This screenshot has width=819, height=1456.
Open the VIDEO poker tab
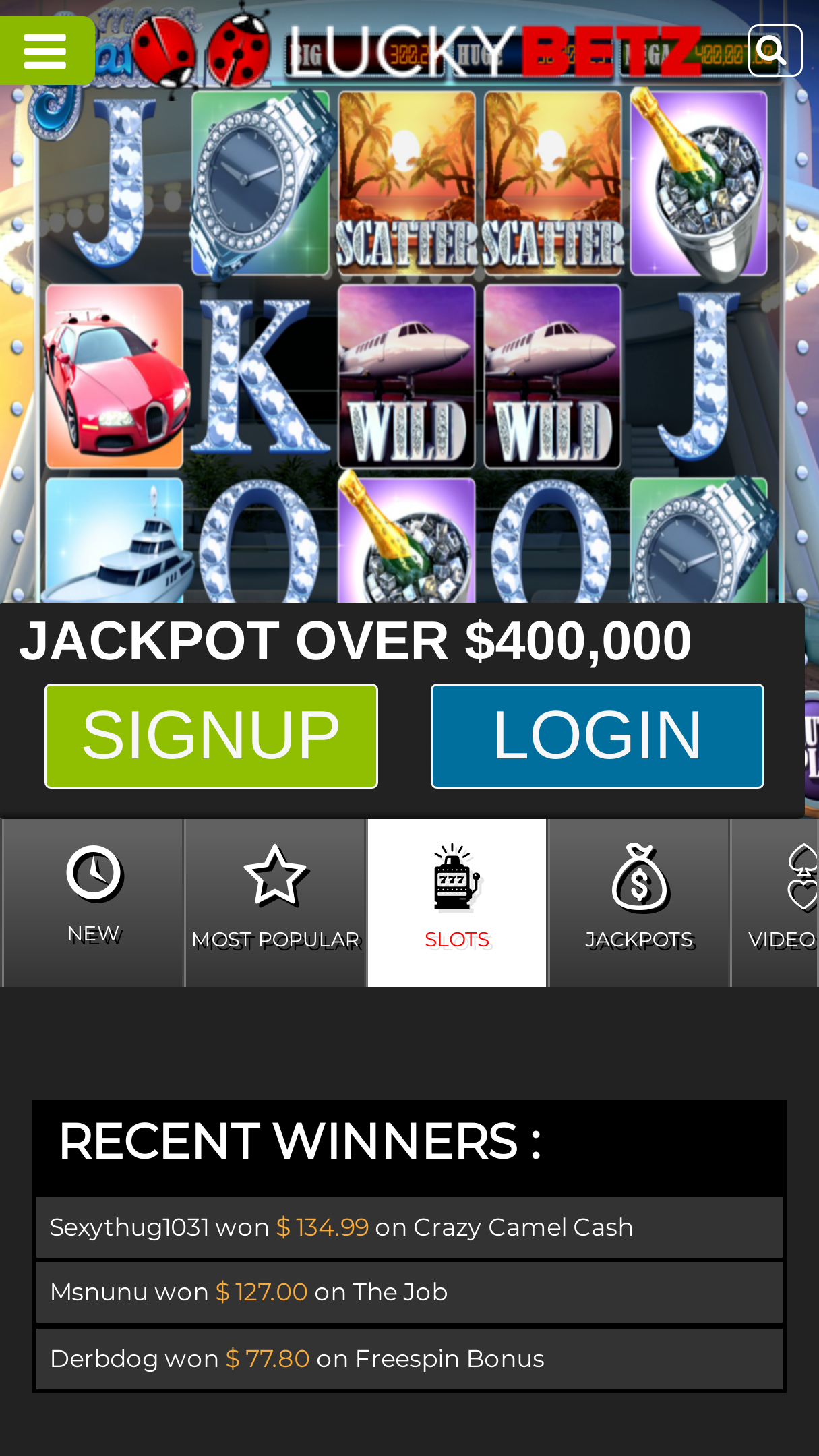[776, 903]
